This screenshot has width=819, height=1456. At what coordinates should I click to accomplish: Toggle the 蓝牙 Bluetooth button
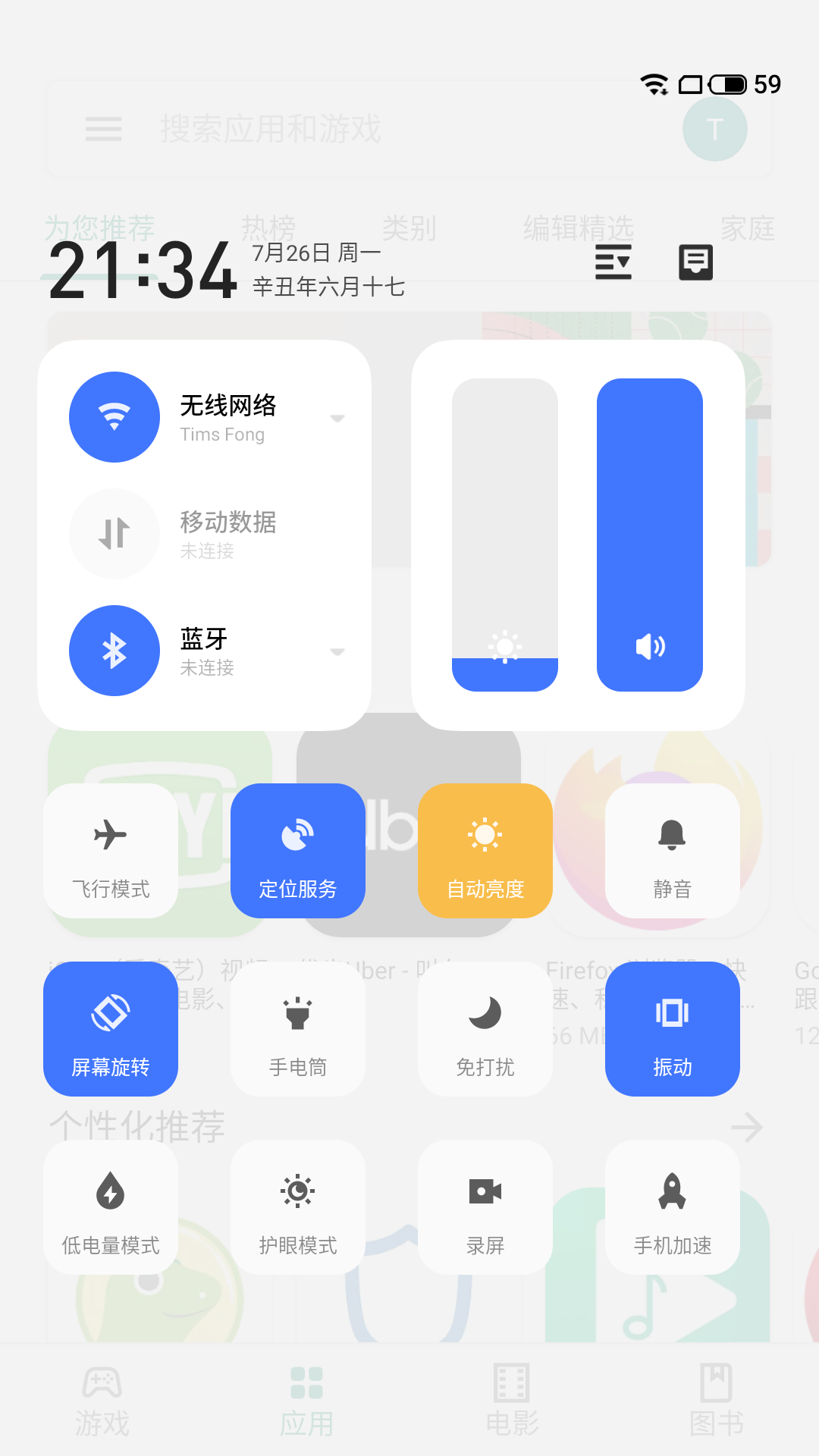pyautogui.click(x=115, y=651)
